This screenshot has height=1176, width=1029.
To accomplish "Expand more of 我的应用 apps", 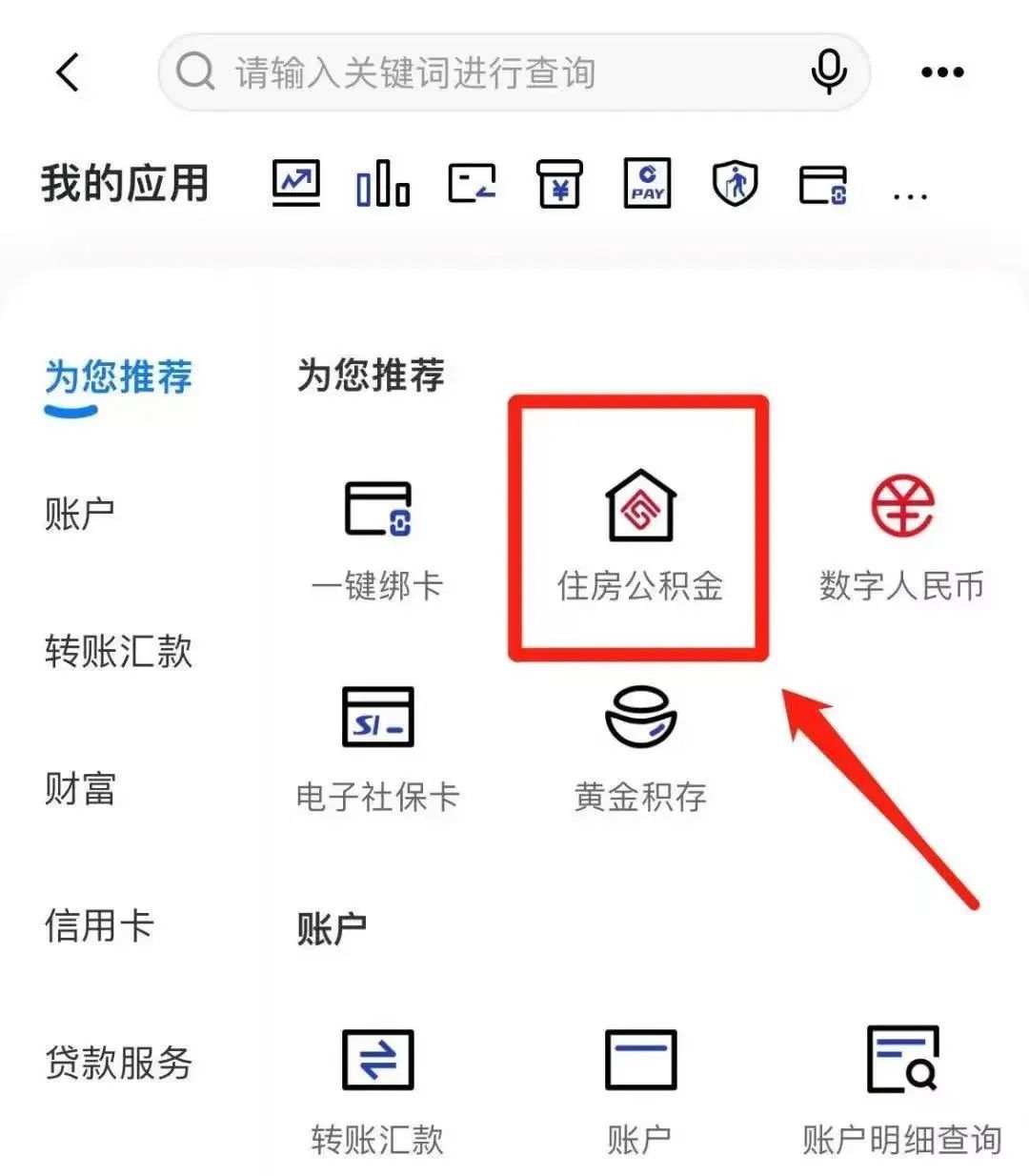I will coord(910,194).
